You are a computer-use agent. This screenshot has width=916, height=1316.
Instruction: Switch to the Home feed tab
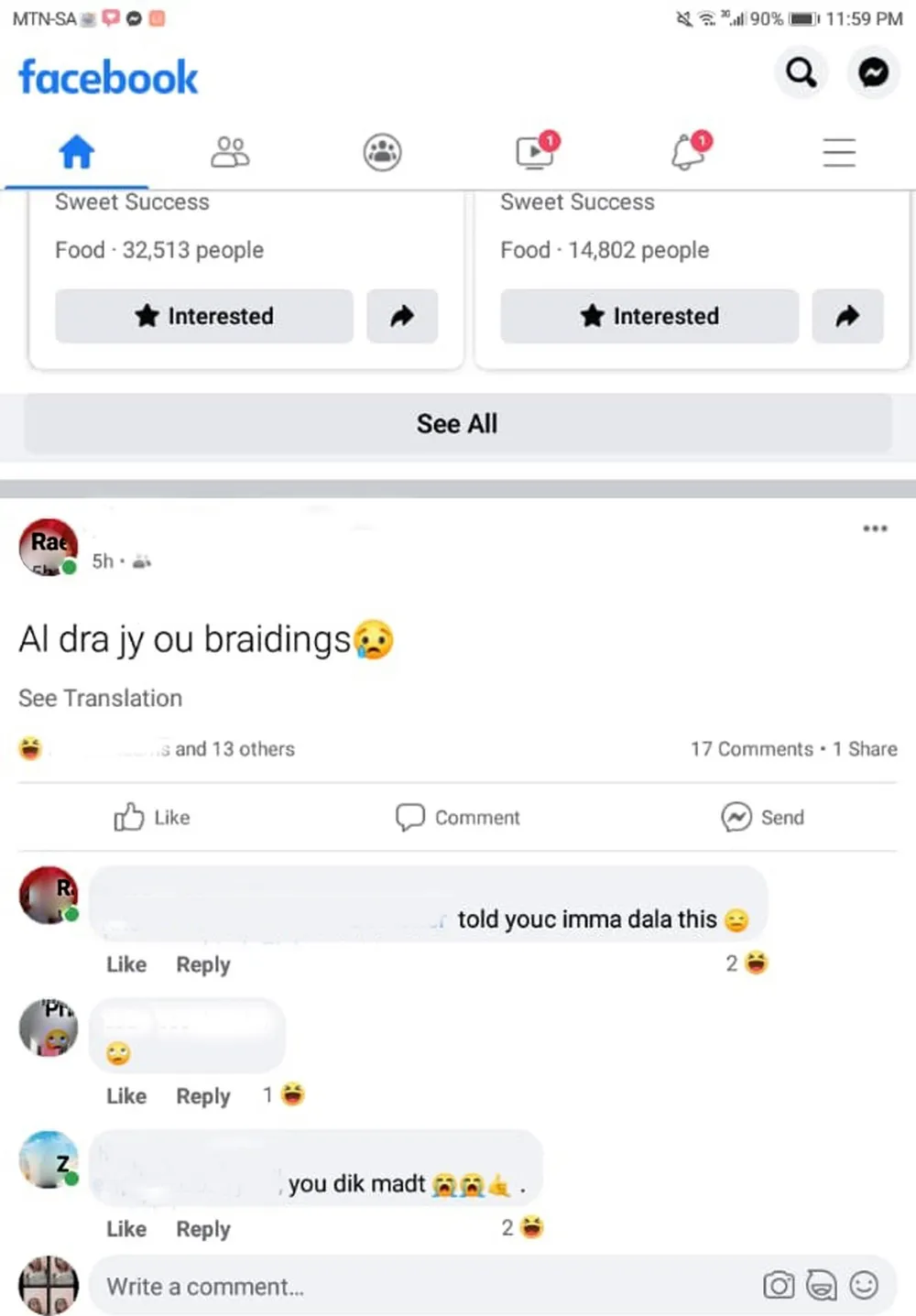(77, 152)
